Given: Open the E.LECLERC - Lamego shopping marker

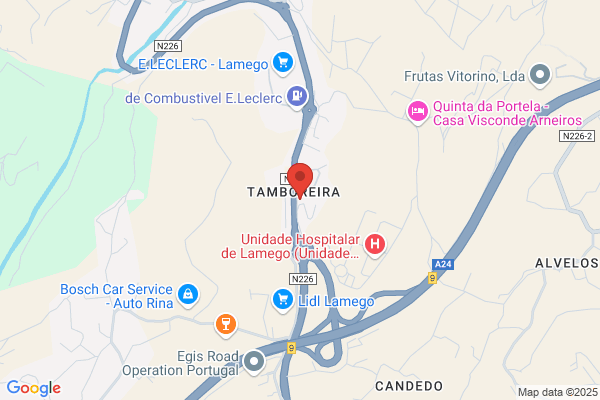Looking at the screenshot, I should coord(283,63).
